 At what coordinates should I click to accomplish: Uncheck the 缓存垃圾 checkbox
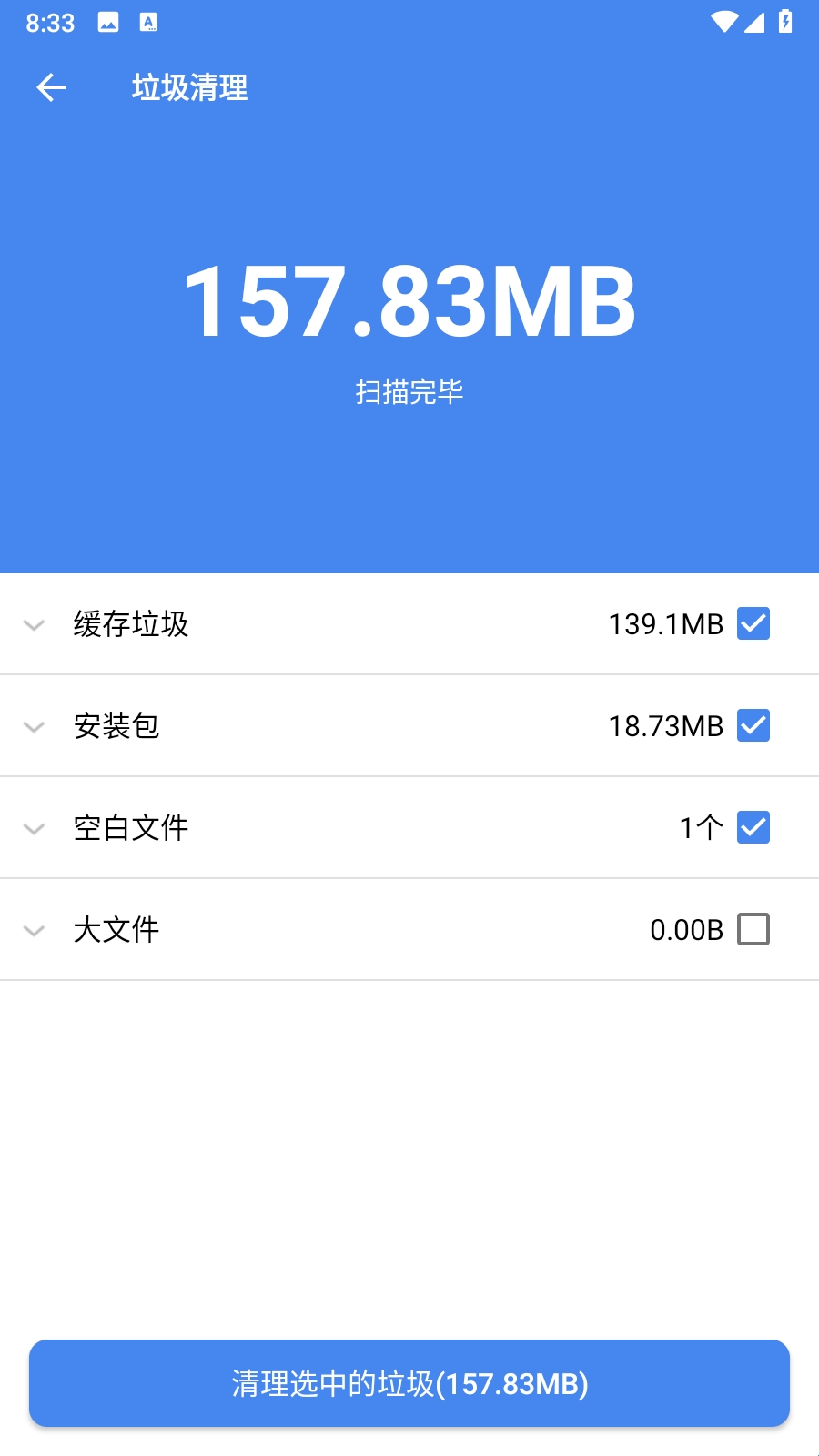click(753, 624)
